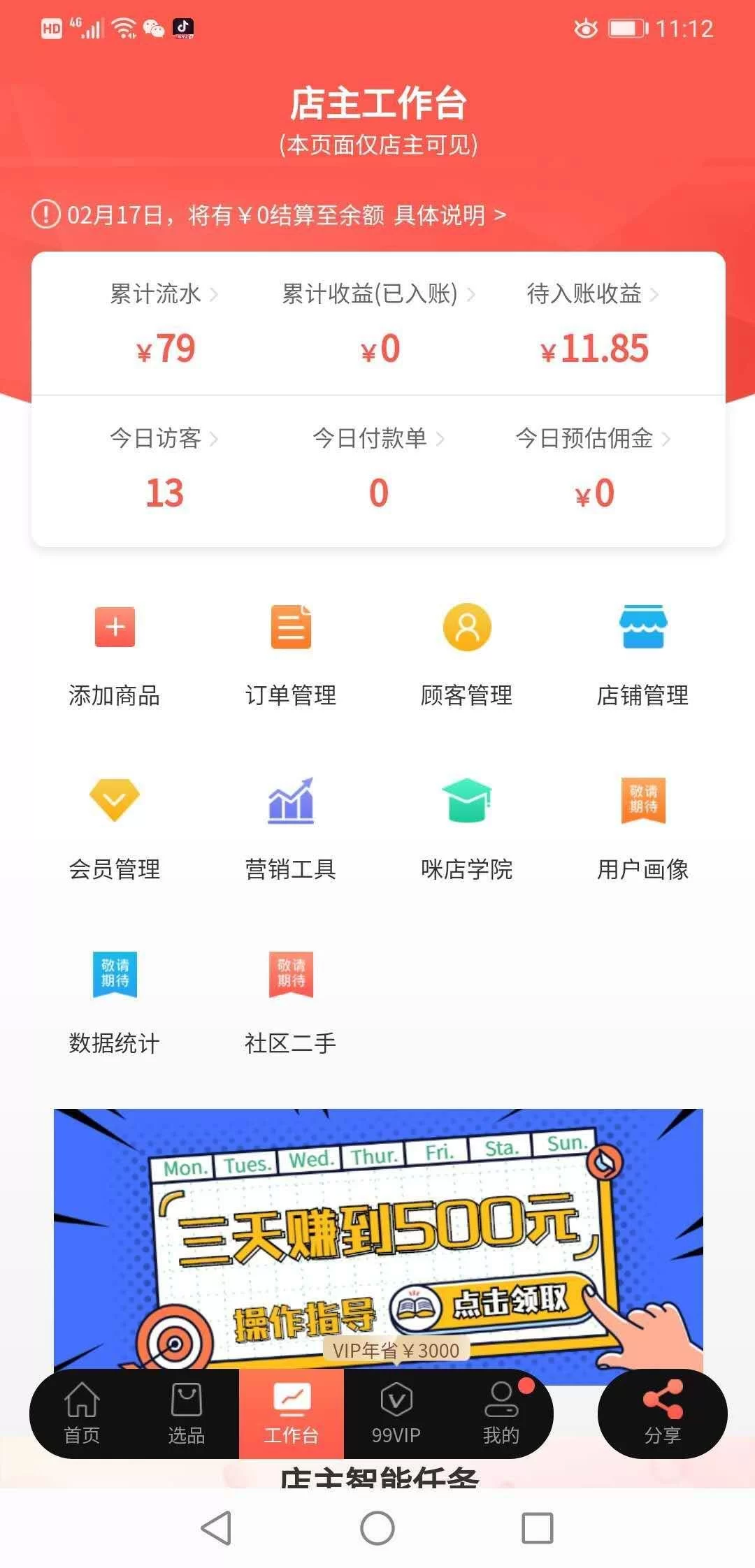Expand the 待入账收益 pending income details

(594, 294)
